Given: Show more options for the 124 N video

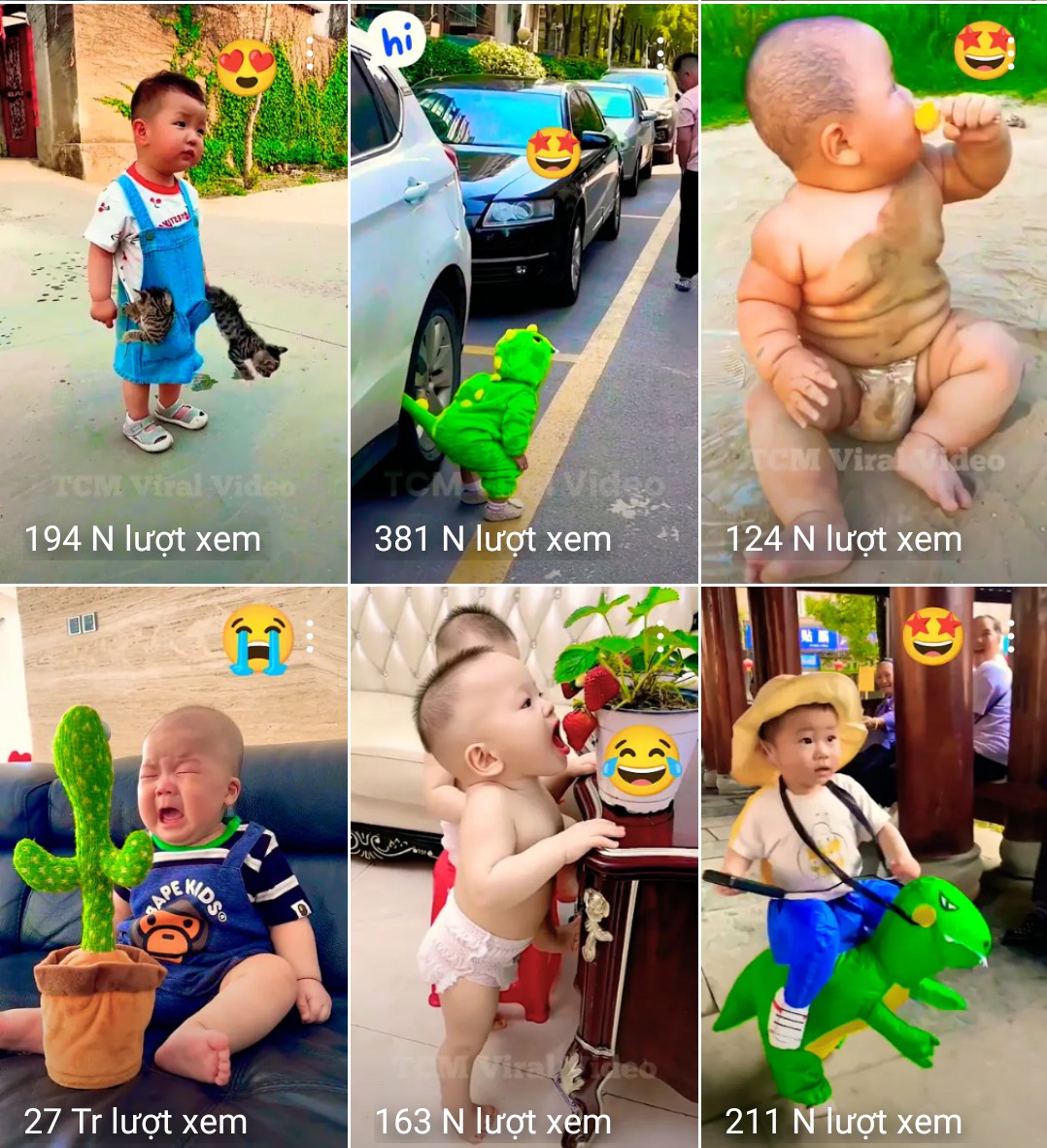Looking at the screenshot, I should click(1011, 54).
